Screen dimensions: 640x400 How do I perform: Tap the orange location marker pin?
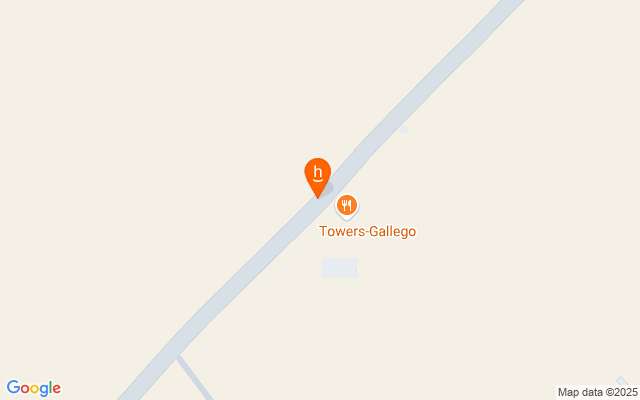point(317,175)
